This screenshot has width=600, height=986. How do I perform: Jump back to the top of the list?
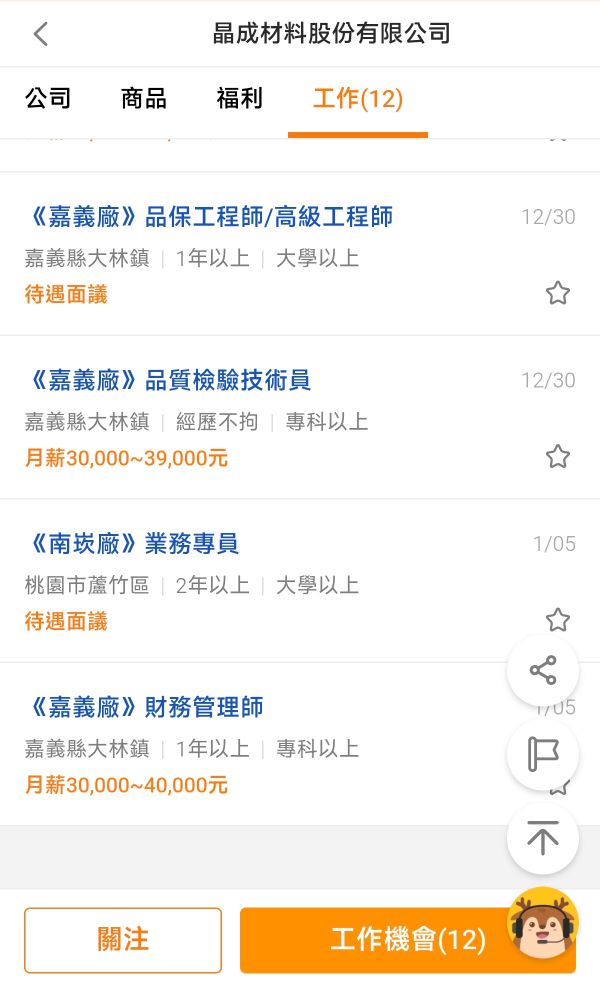point(542,838)
